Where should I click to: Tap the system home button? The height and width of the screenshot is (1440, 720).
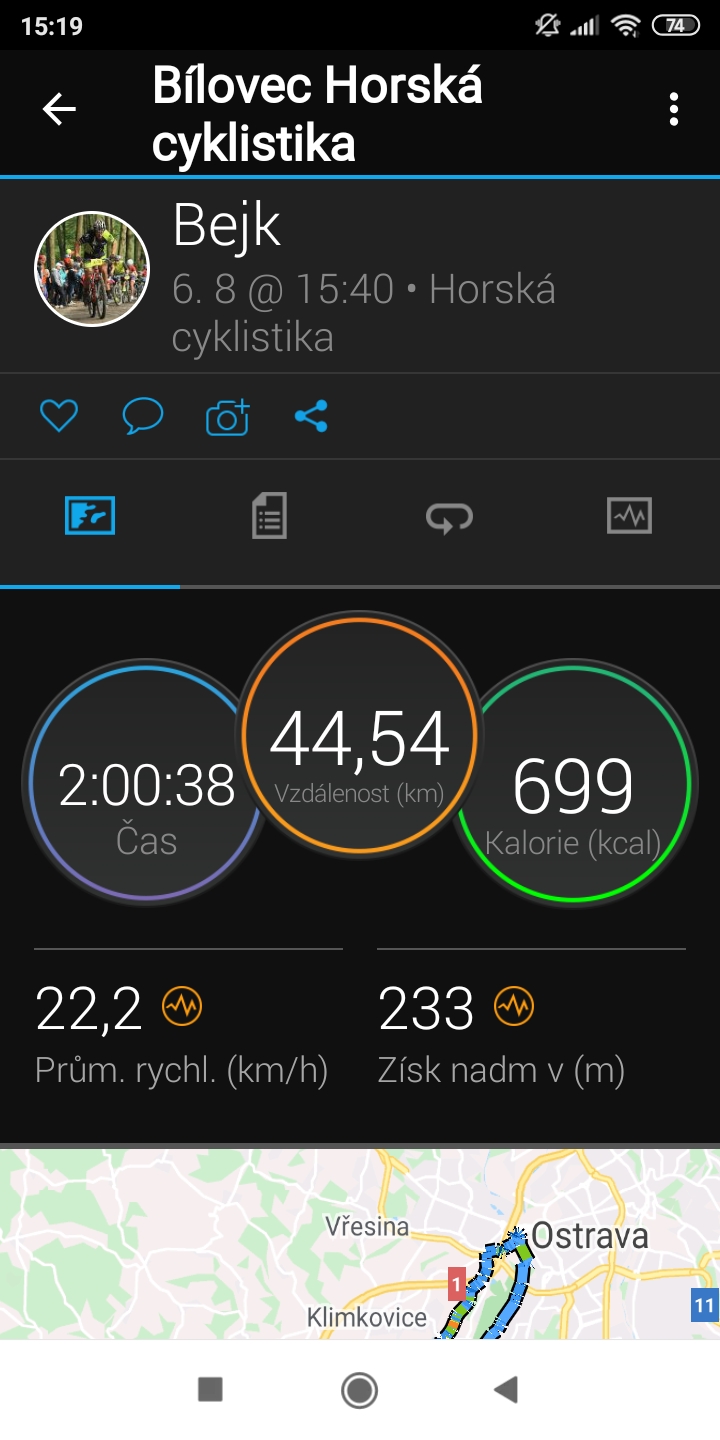(x=359, y=1389)
